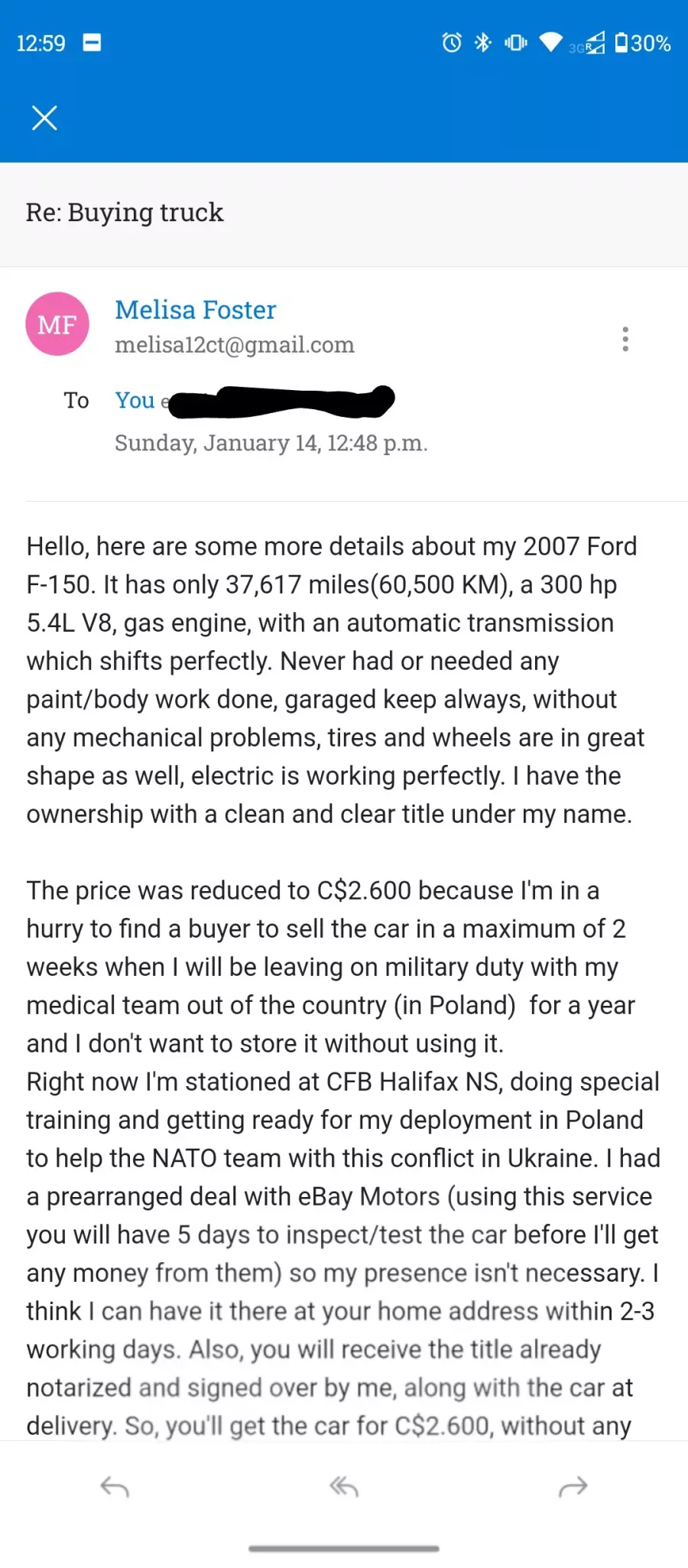Open the three-dot message options menu

(x=625, y=339)
